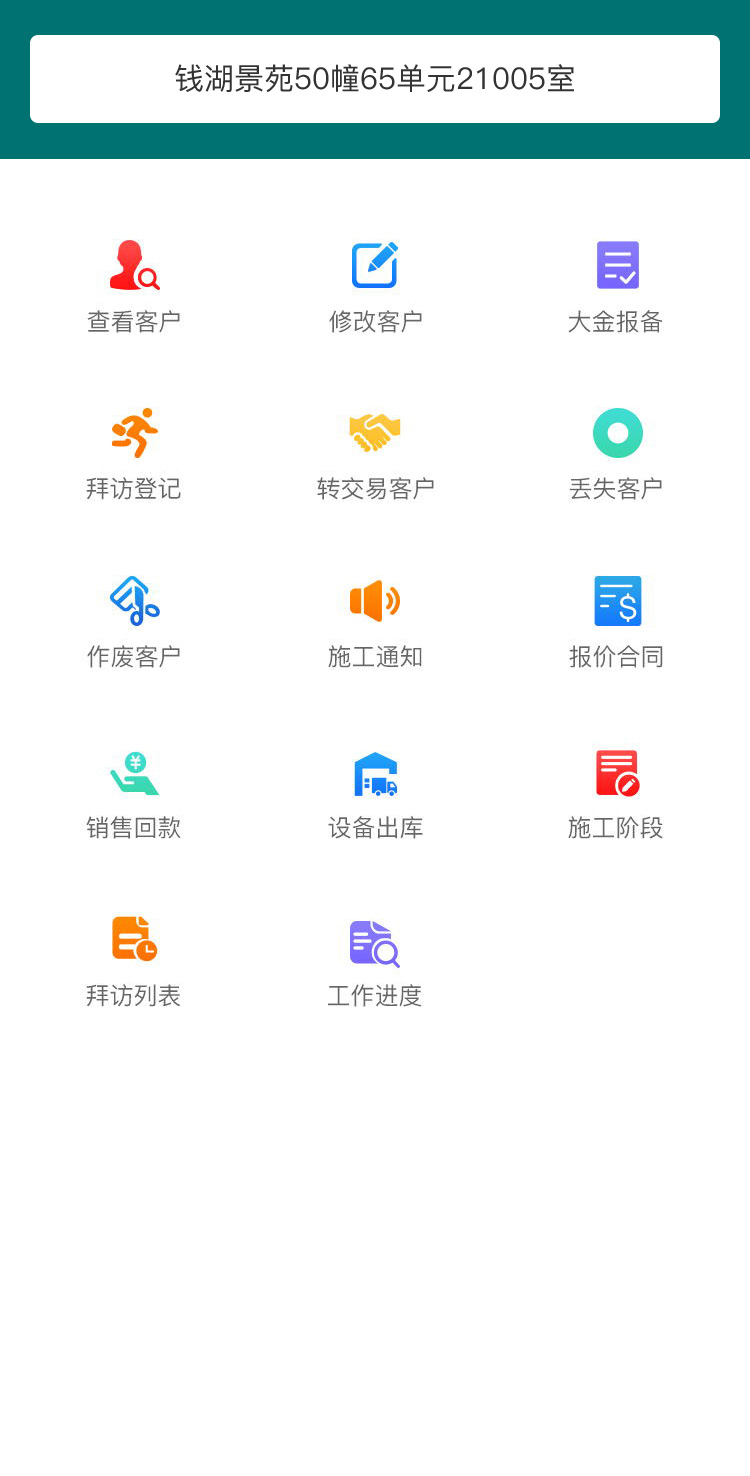Select 拜访登记
750x1476 pixels.
(134, 455)
